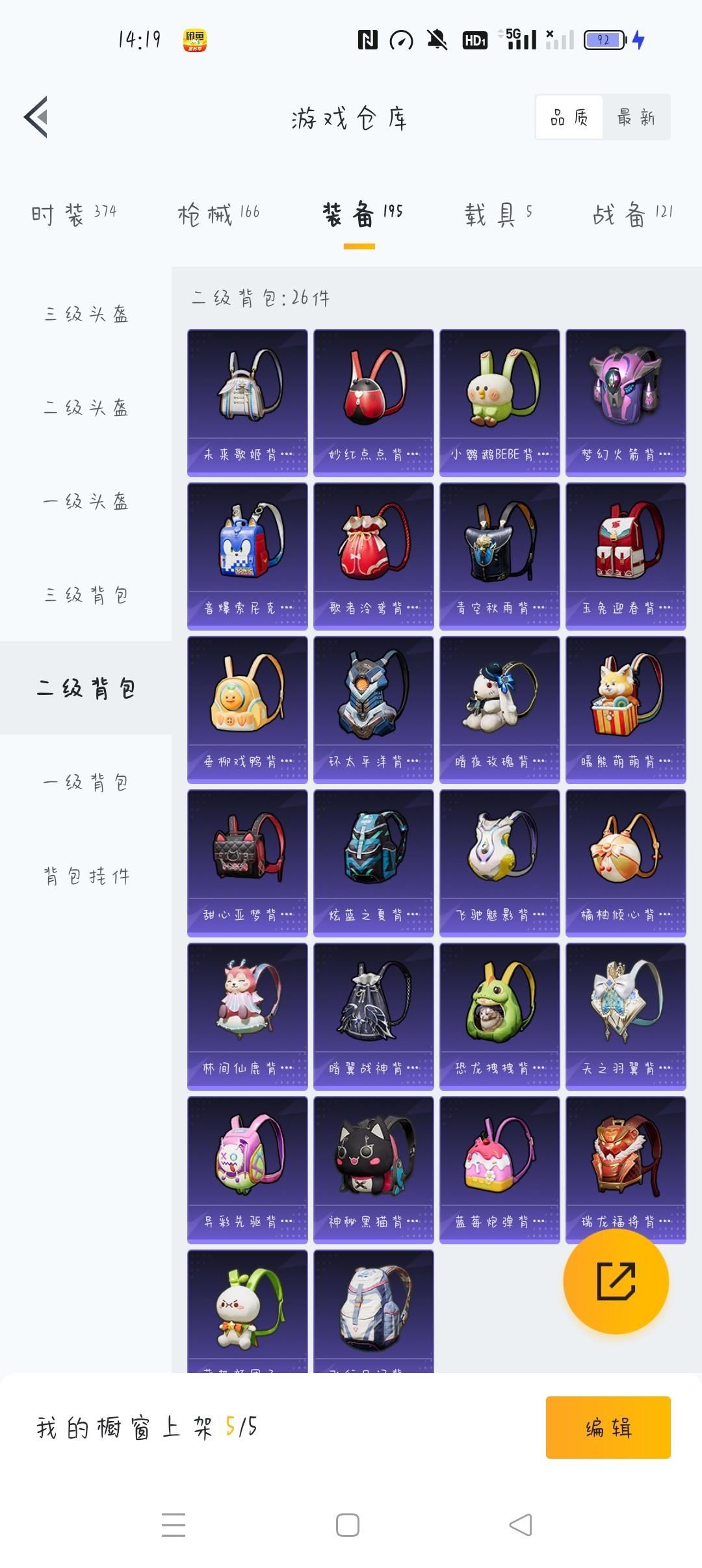Tap the system home button

tap(348, 1524)
